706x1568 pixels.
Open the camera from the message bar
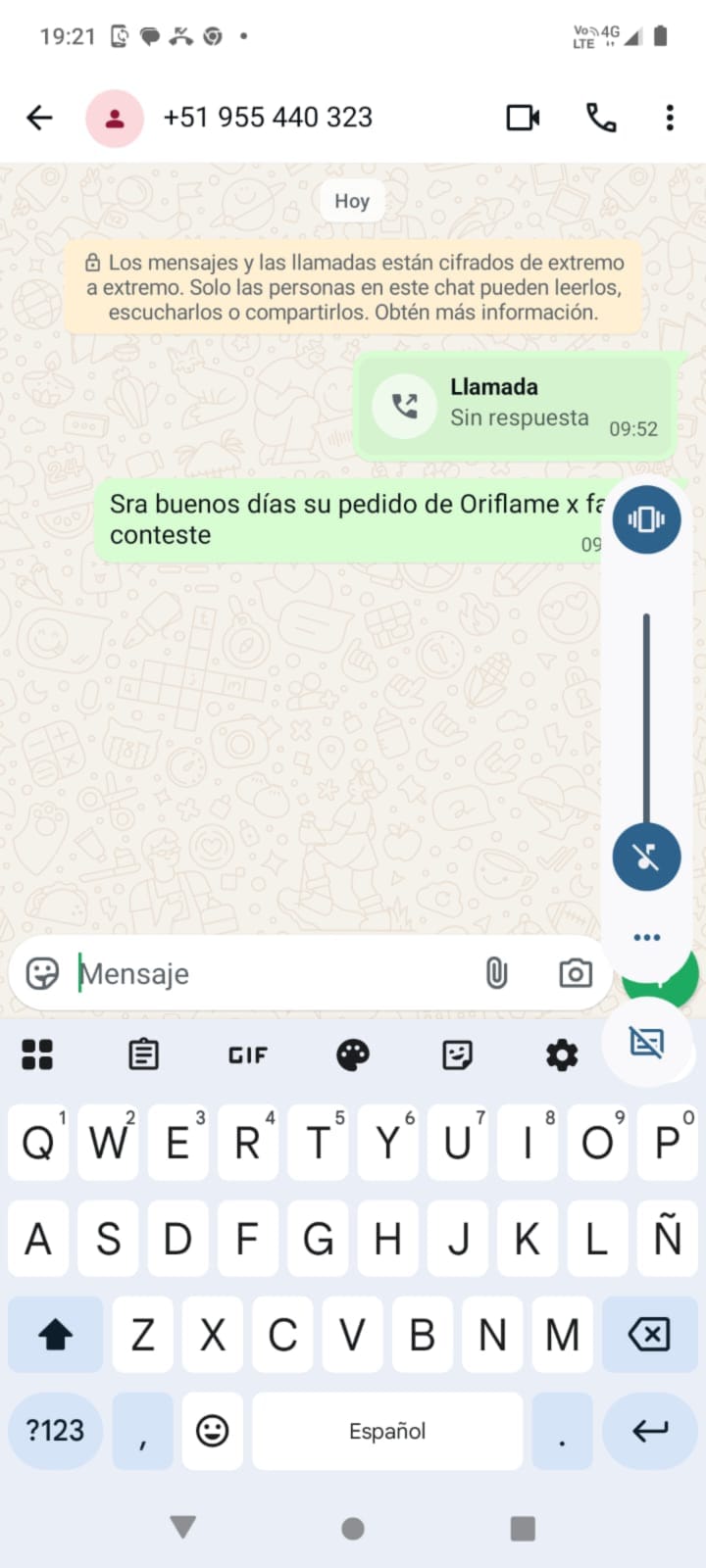575,973
